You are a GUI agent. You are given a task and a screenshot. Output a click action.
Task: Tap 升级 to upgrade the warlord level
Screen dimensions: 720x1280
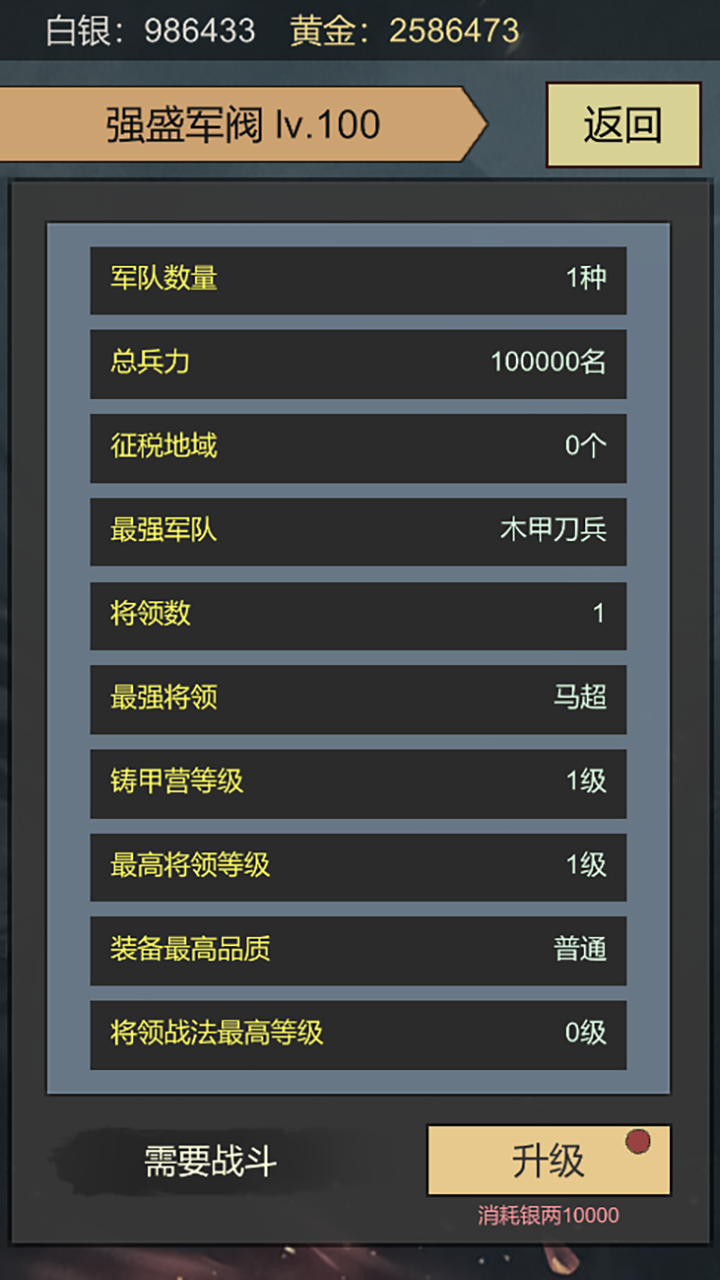[x=548, y=1160]
